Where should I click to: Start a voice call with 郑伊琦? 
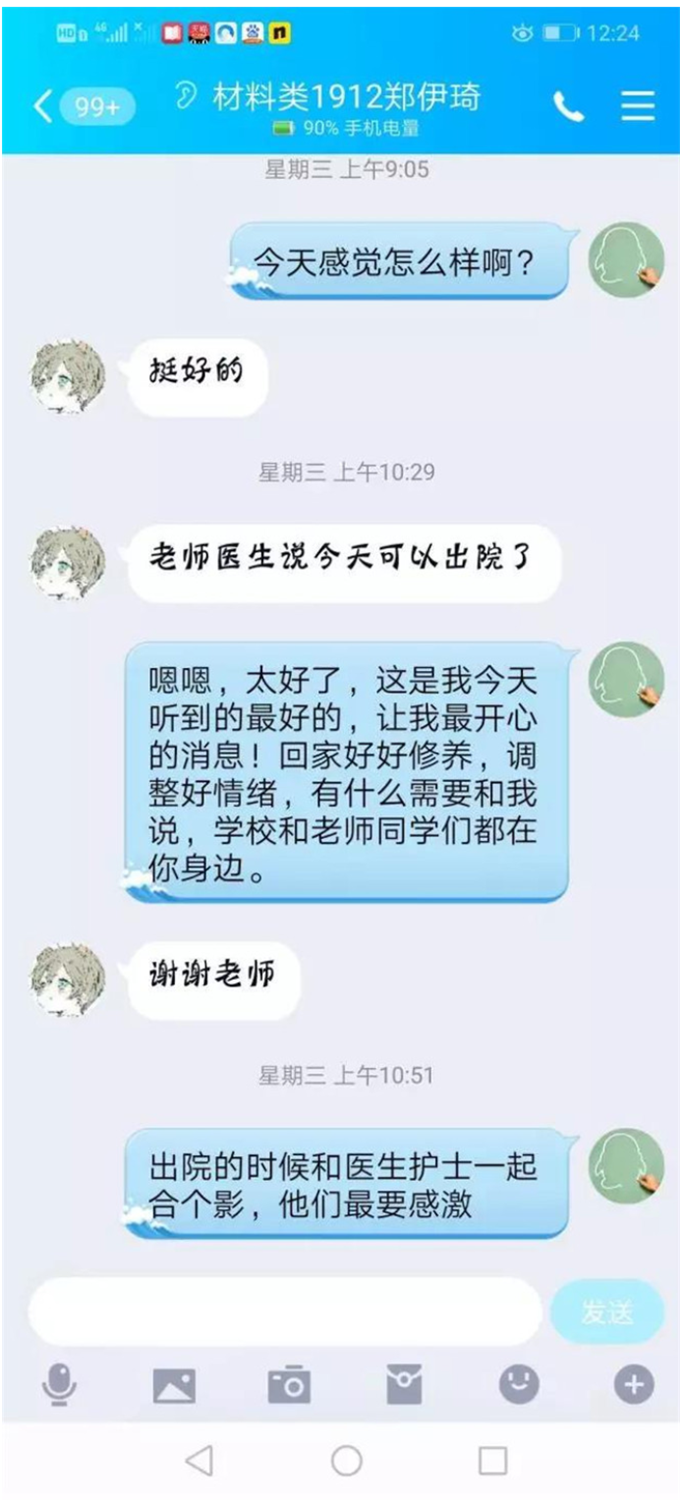[x=568, y=107]
